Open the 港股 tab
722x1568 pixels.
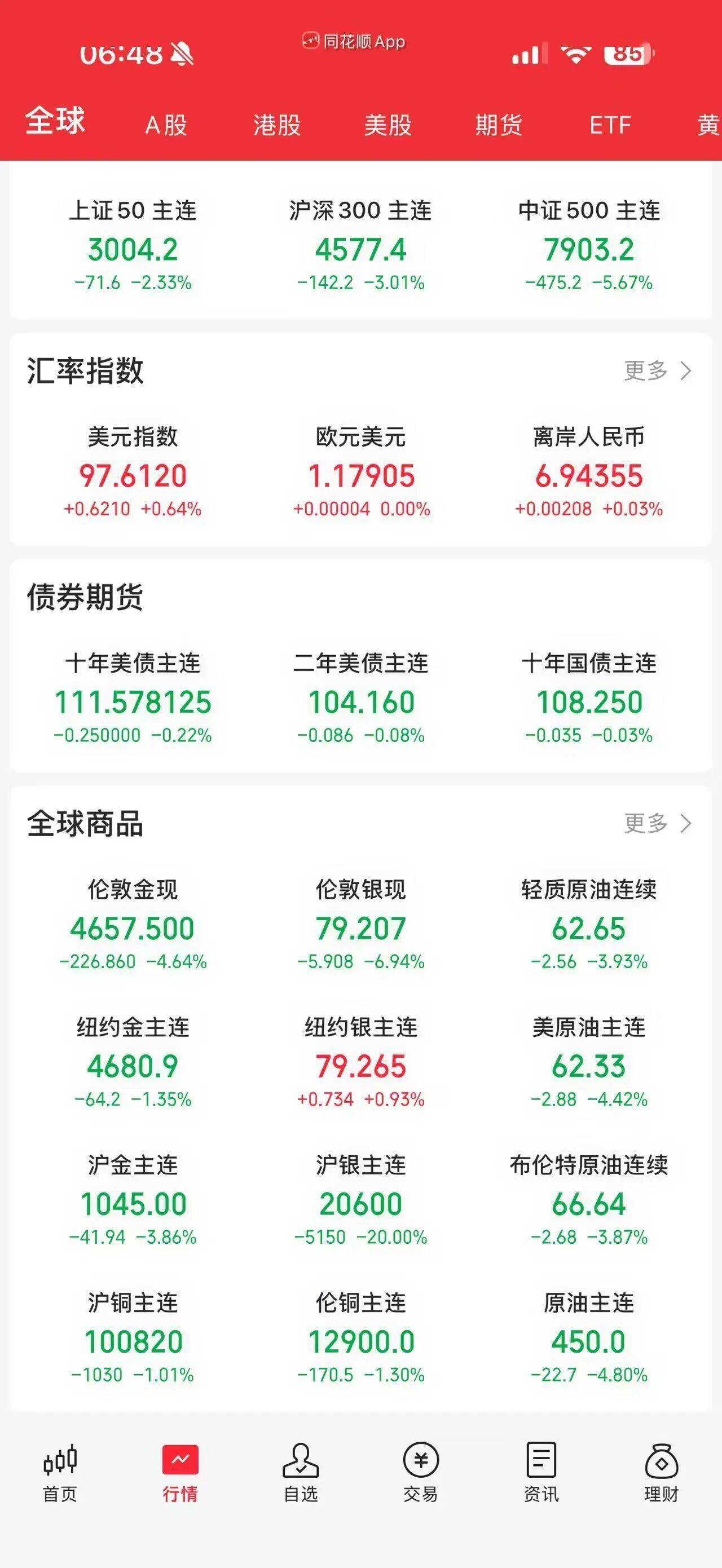(277, 125)
